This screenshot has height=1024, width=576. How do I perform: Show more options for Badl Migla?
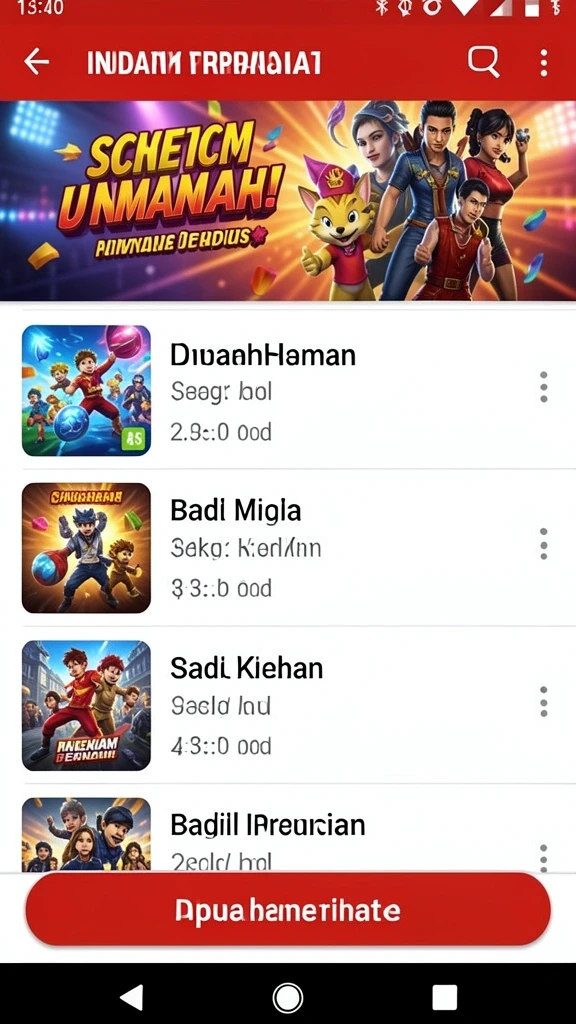(543, 543)
